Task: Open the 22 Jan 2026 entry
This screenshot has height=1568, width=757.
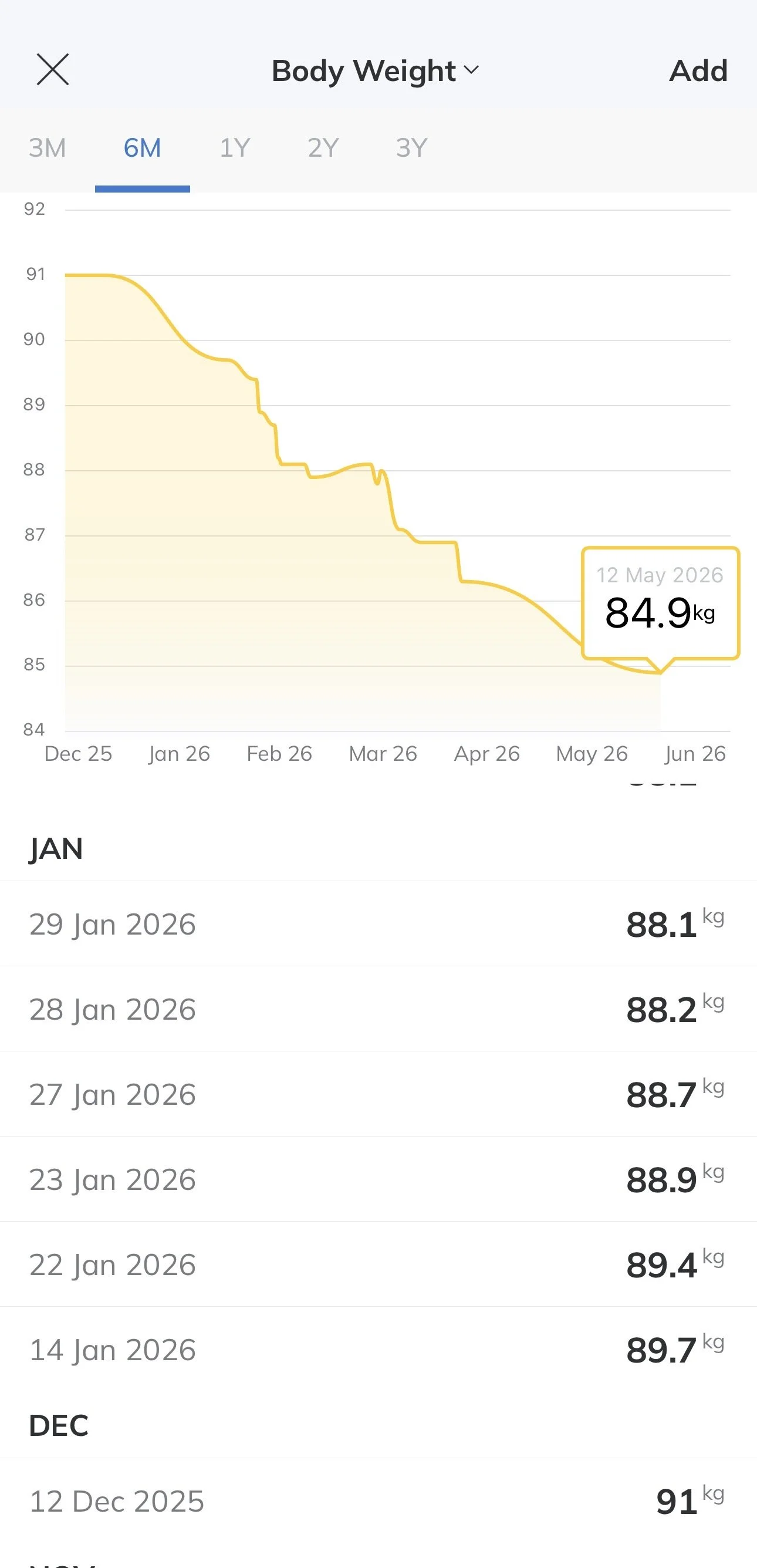Action: pos(378,1265)
